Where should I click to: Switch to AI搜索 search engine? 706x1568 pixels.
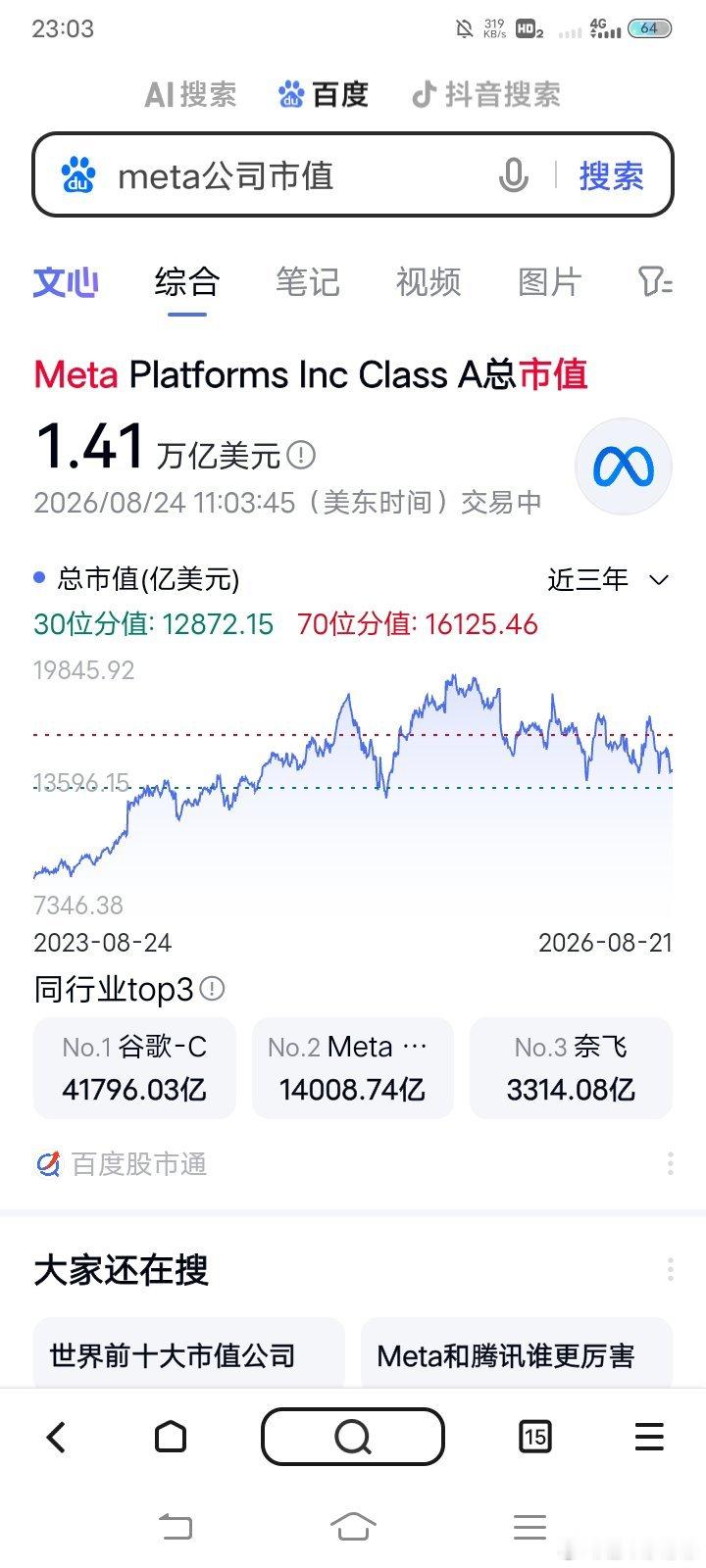pyautogui.click(x=190, y=95)
